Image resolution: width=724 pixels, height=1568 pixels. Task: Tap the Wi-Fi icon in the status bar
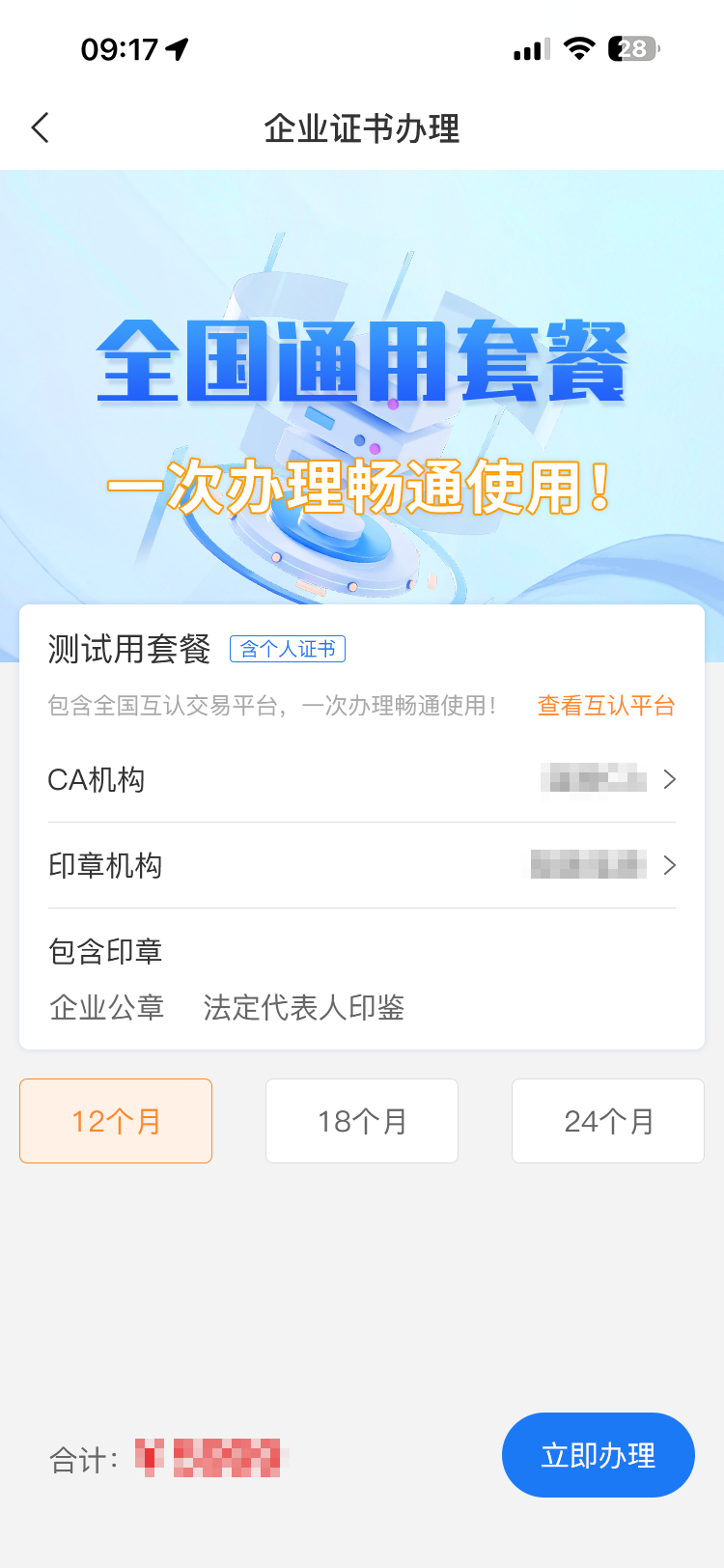[576, 48]
